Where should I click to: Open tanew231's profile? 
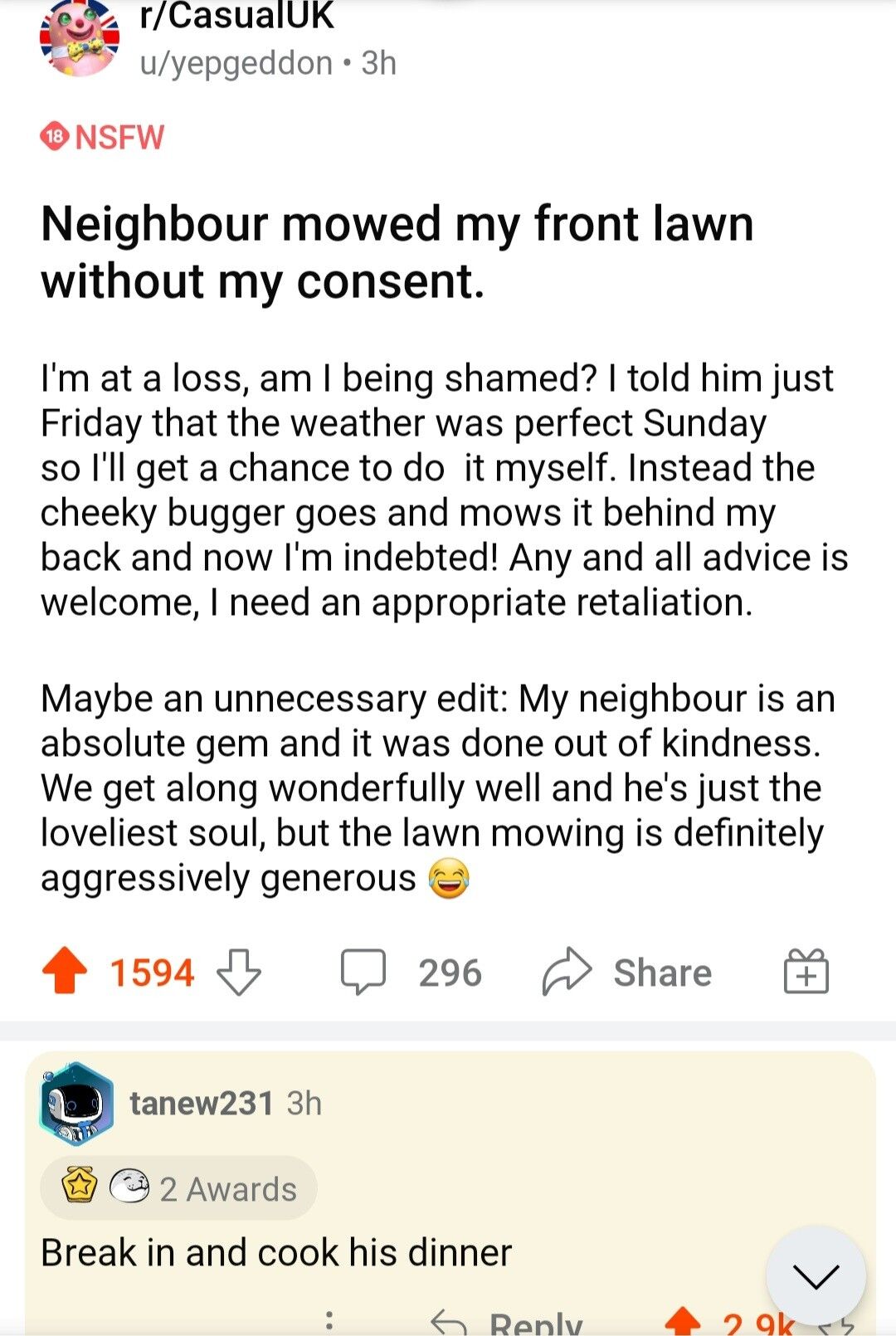tap(202, 1103)
